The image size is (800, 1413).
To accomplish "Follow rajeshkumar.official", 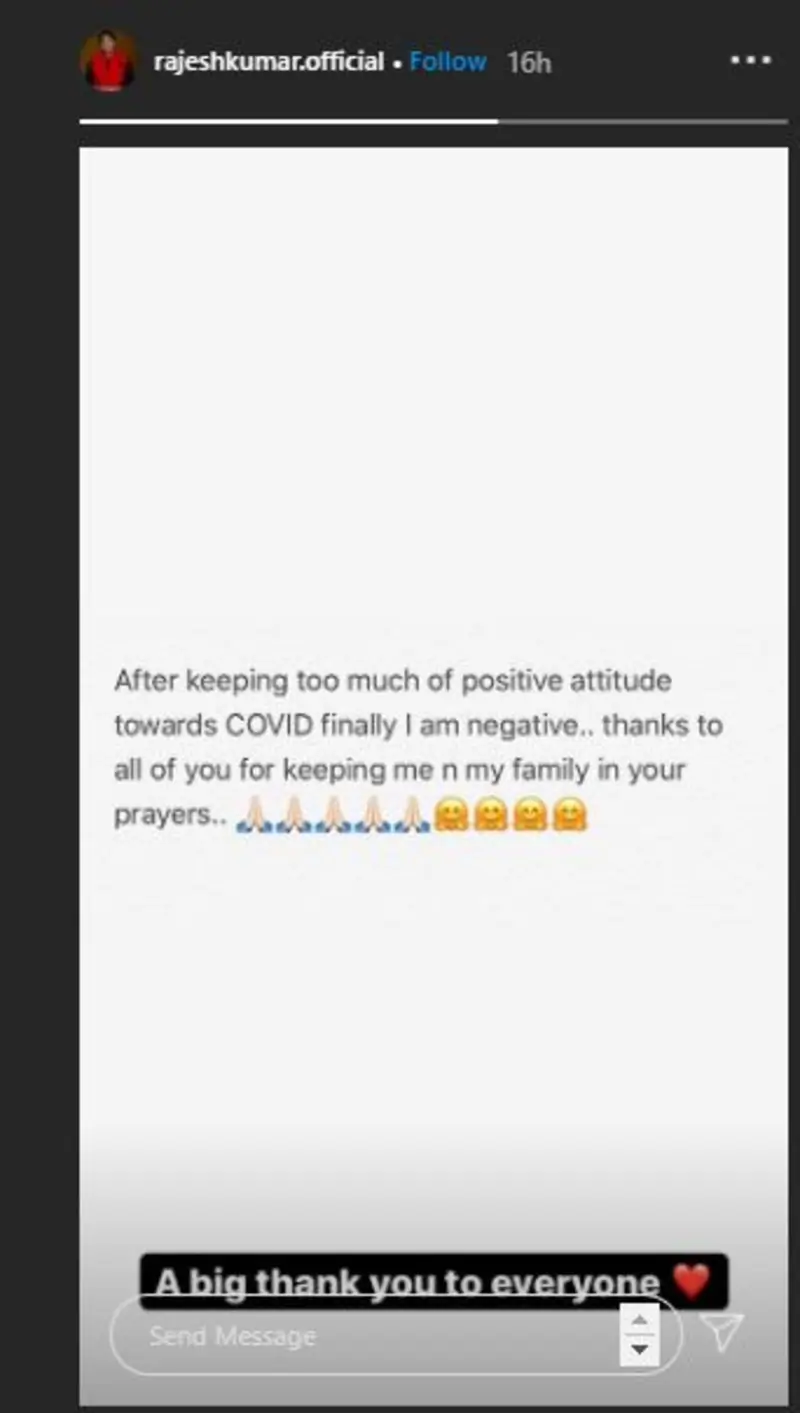I will [448, 62].
